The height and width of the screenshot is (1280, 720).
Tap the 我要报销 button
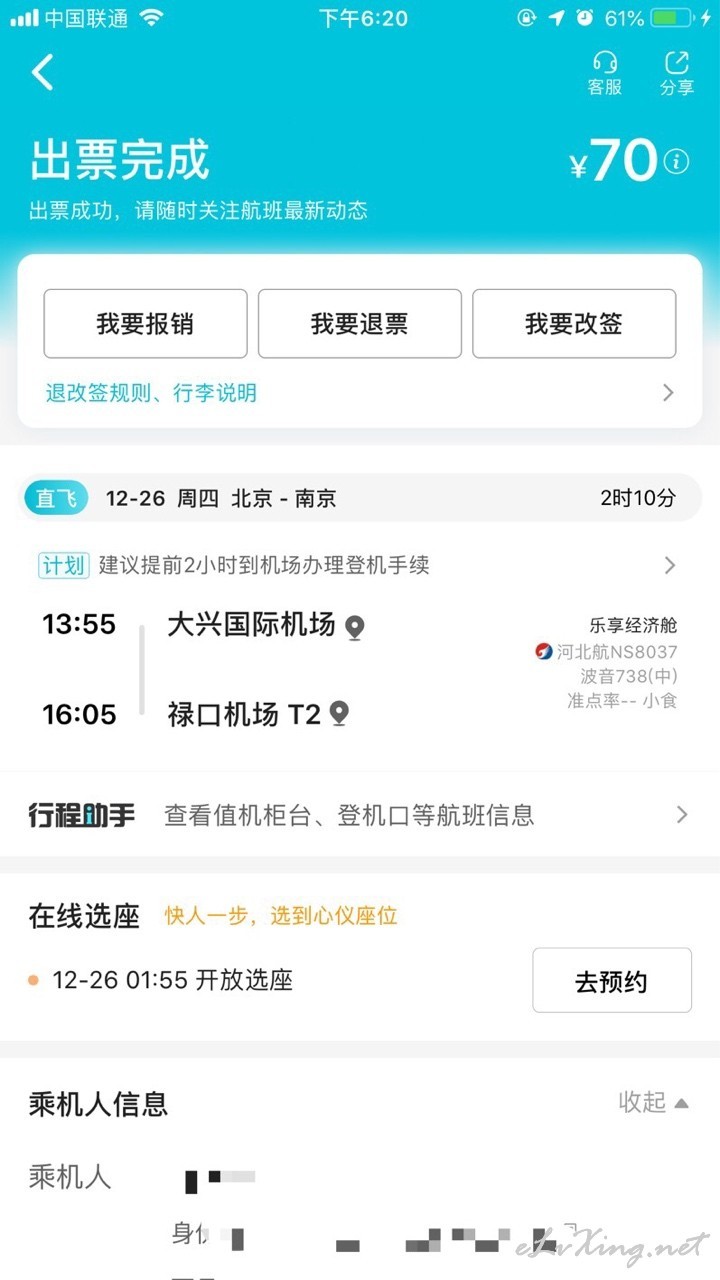click(145, 324)
